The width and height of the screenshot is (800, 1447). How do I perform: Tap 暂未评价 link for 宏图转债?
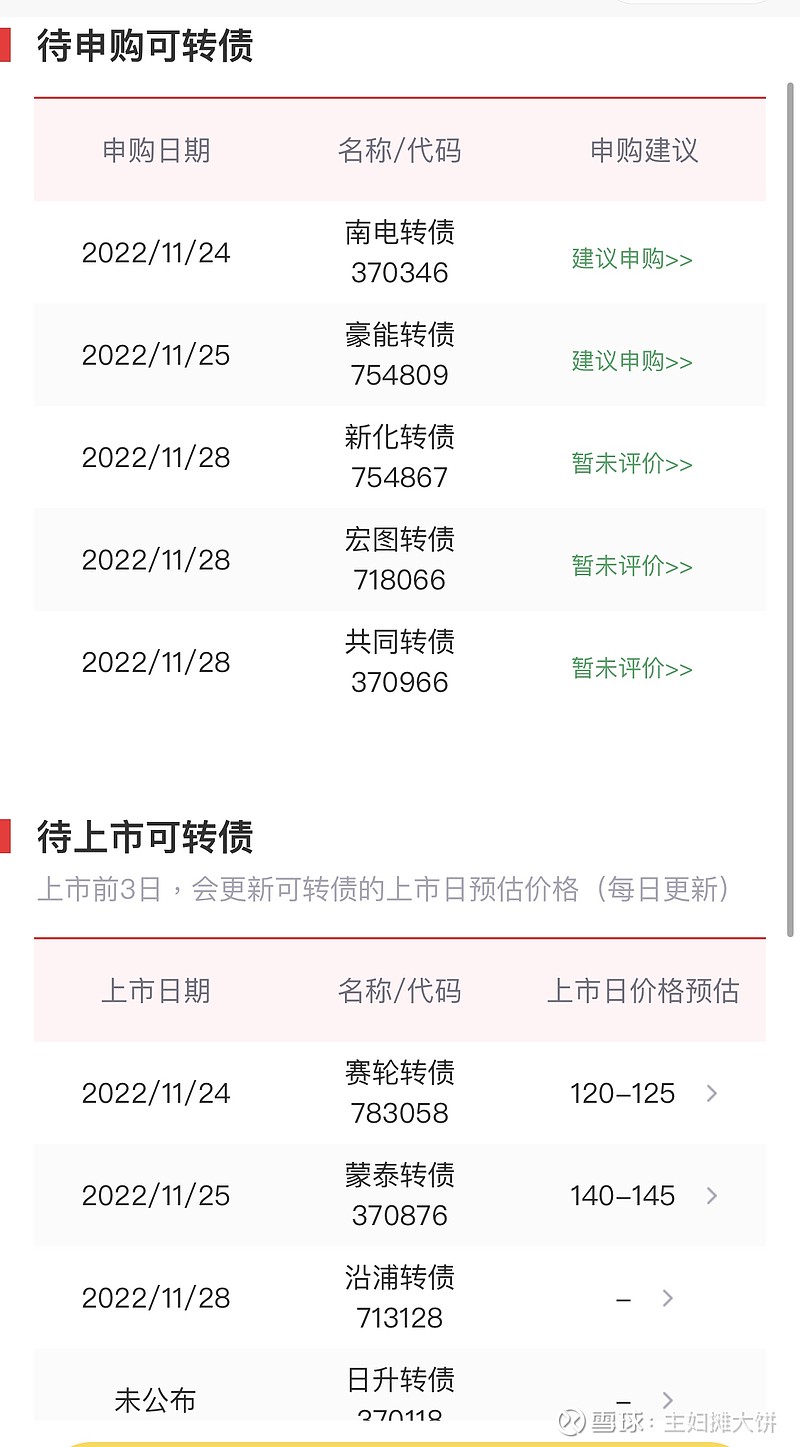click(x=632, y=566)
